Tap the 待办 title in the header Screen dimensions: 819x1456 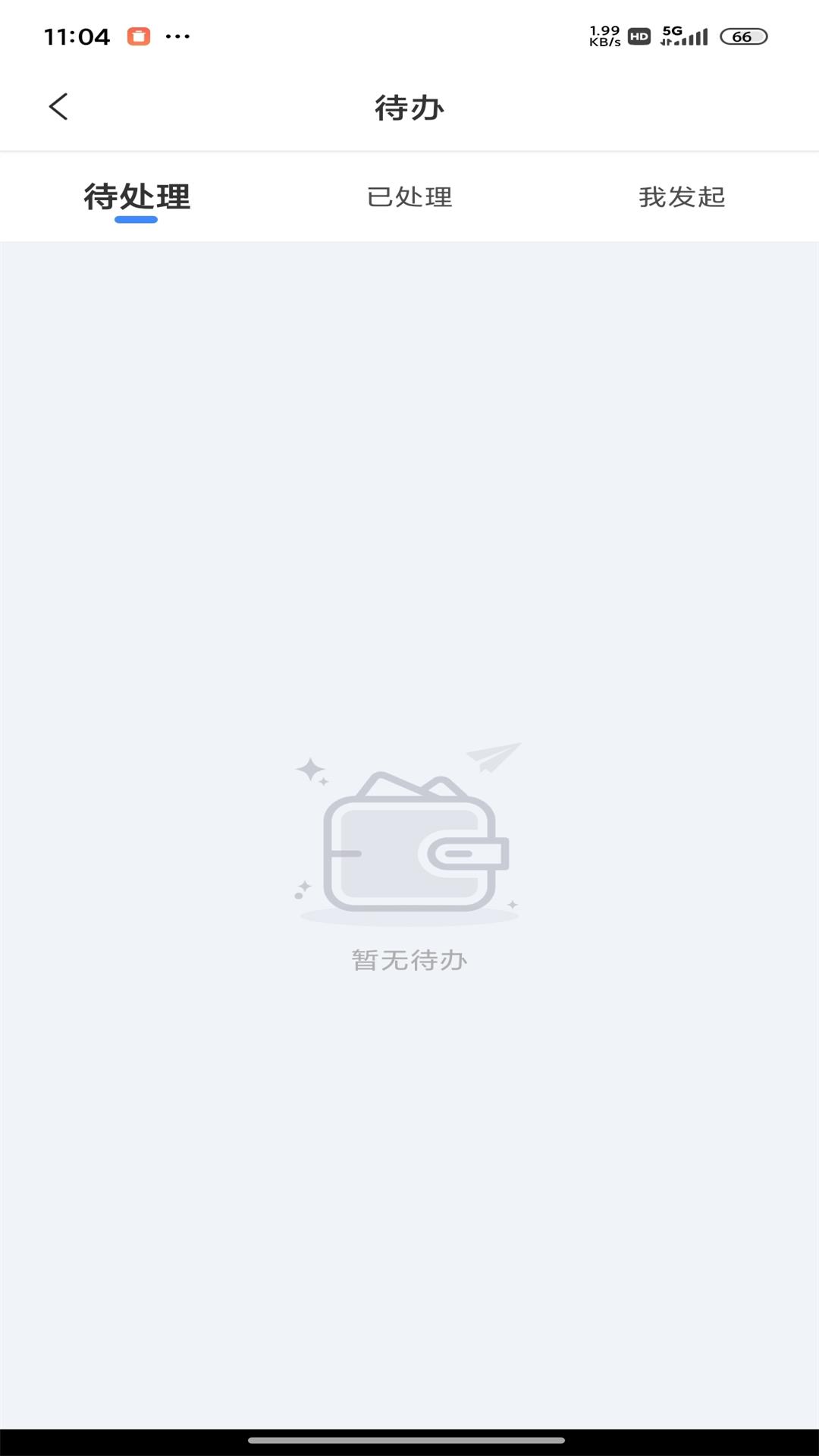(409, 107)
